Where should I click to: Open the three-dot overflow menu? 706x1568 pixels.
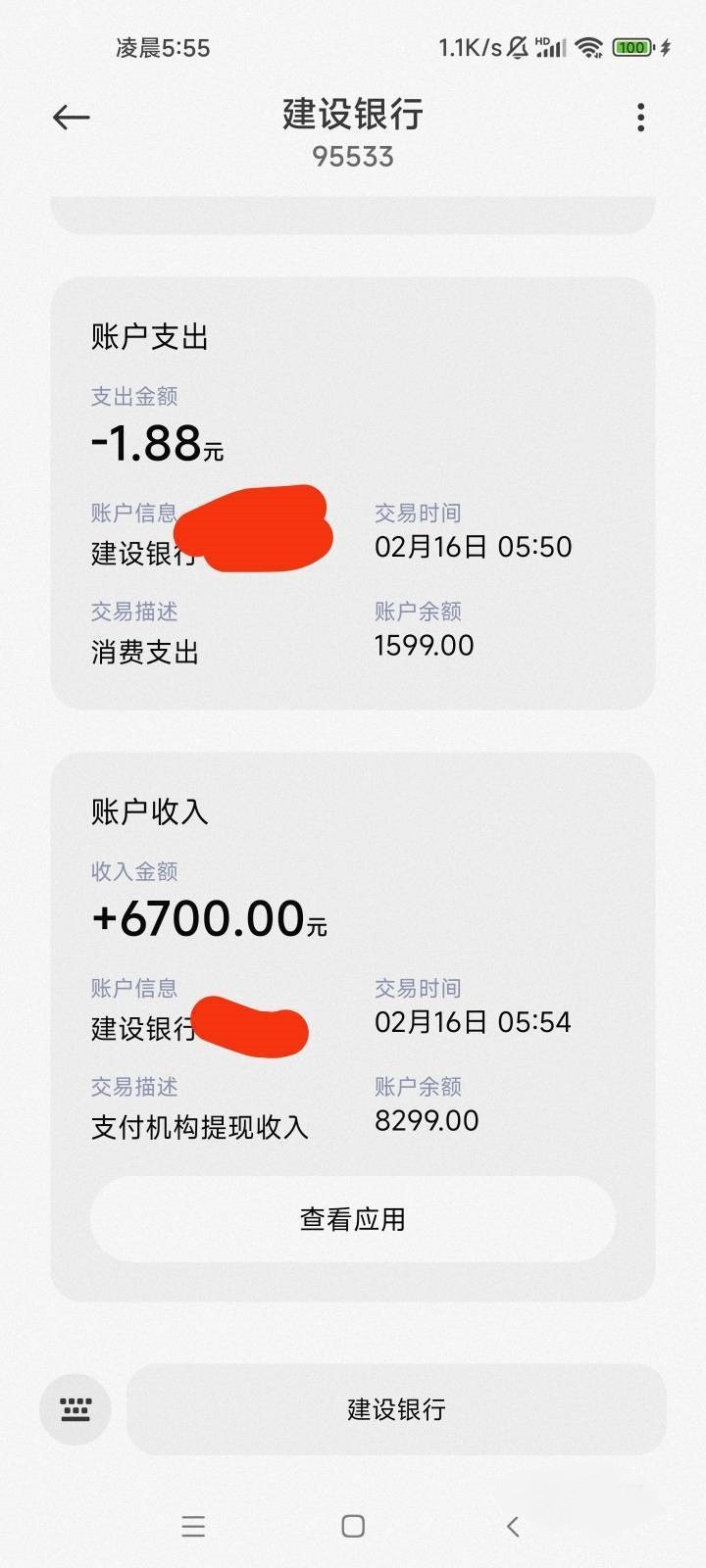[640, 118]
